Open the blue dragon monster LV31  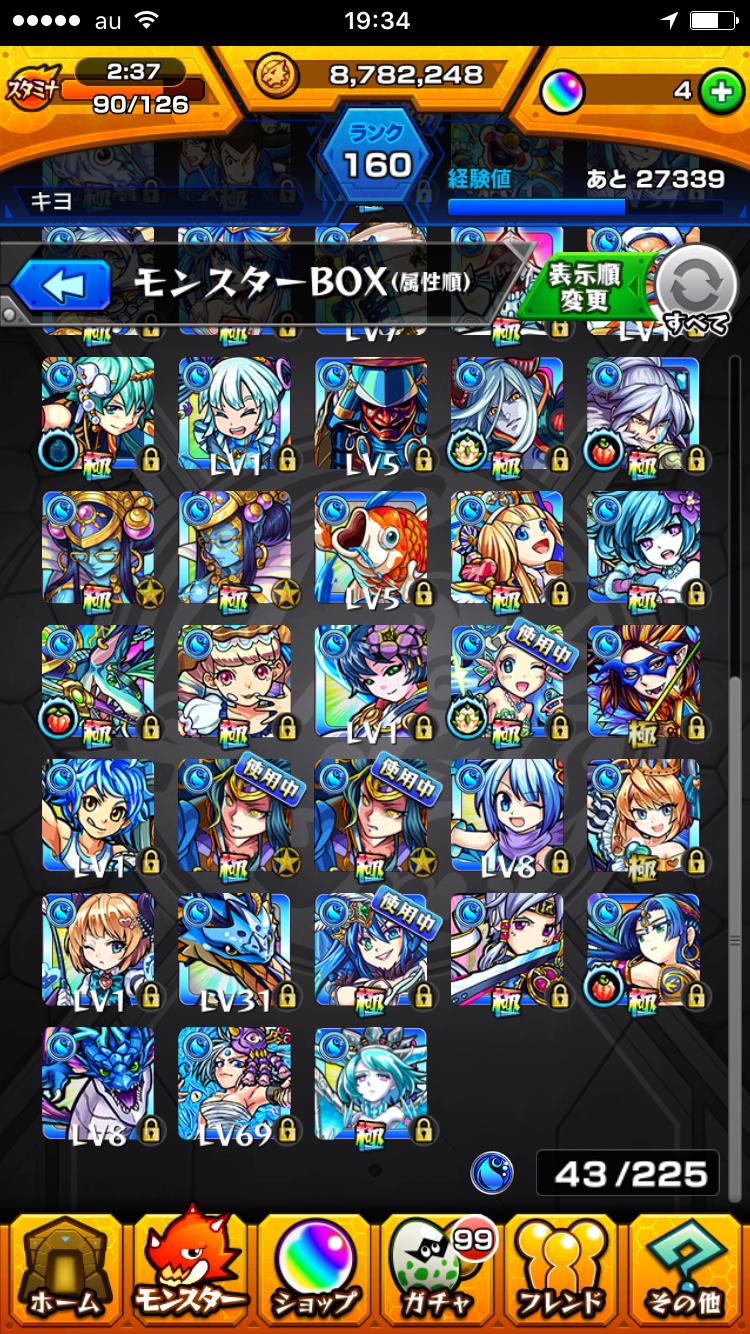coord(234,950)
